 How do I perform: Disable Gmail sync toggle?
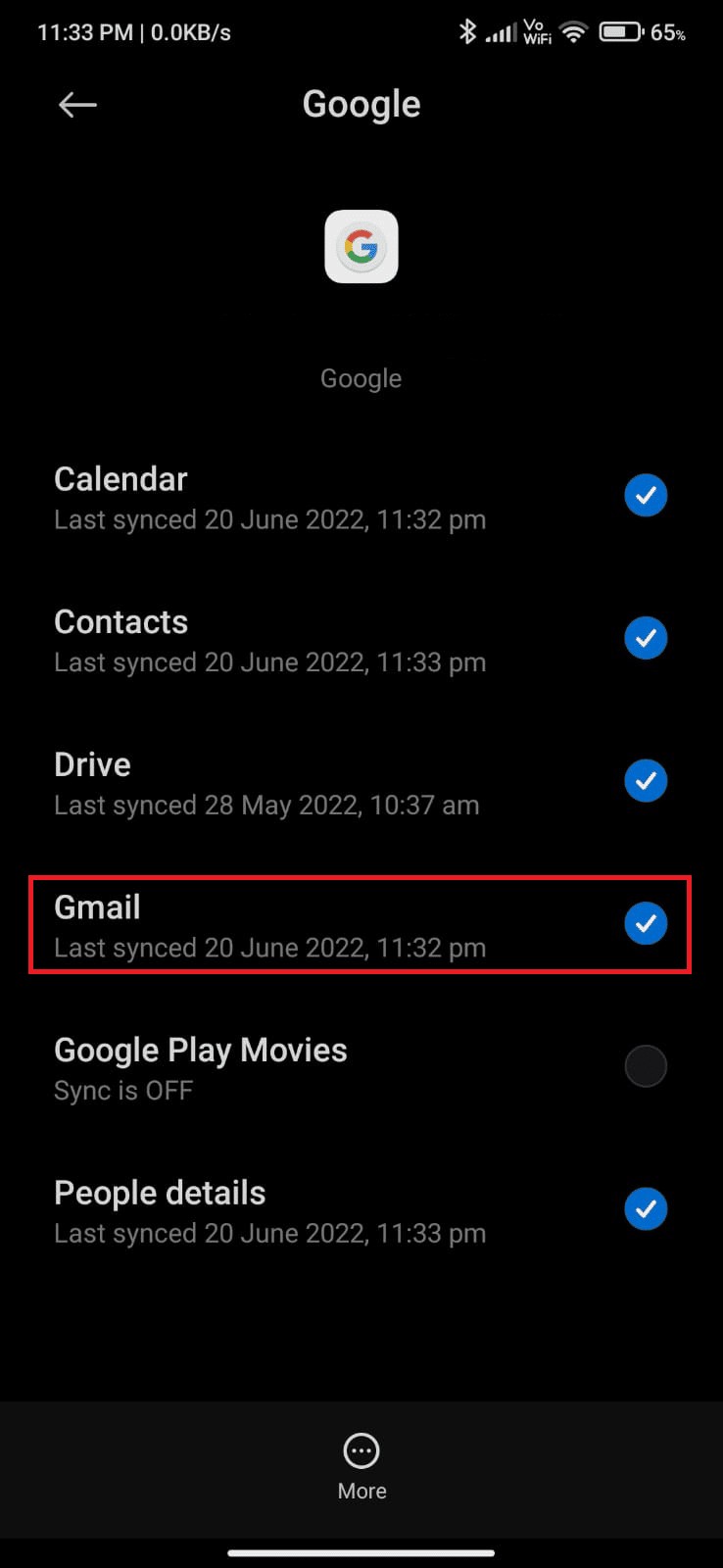coord(646,923)
